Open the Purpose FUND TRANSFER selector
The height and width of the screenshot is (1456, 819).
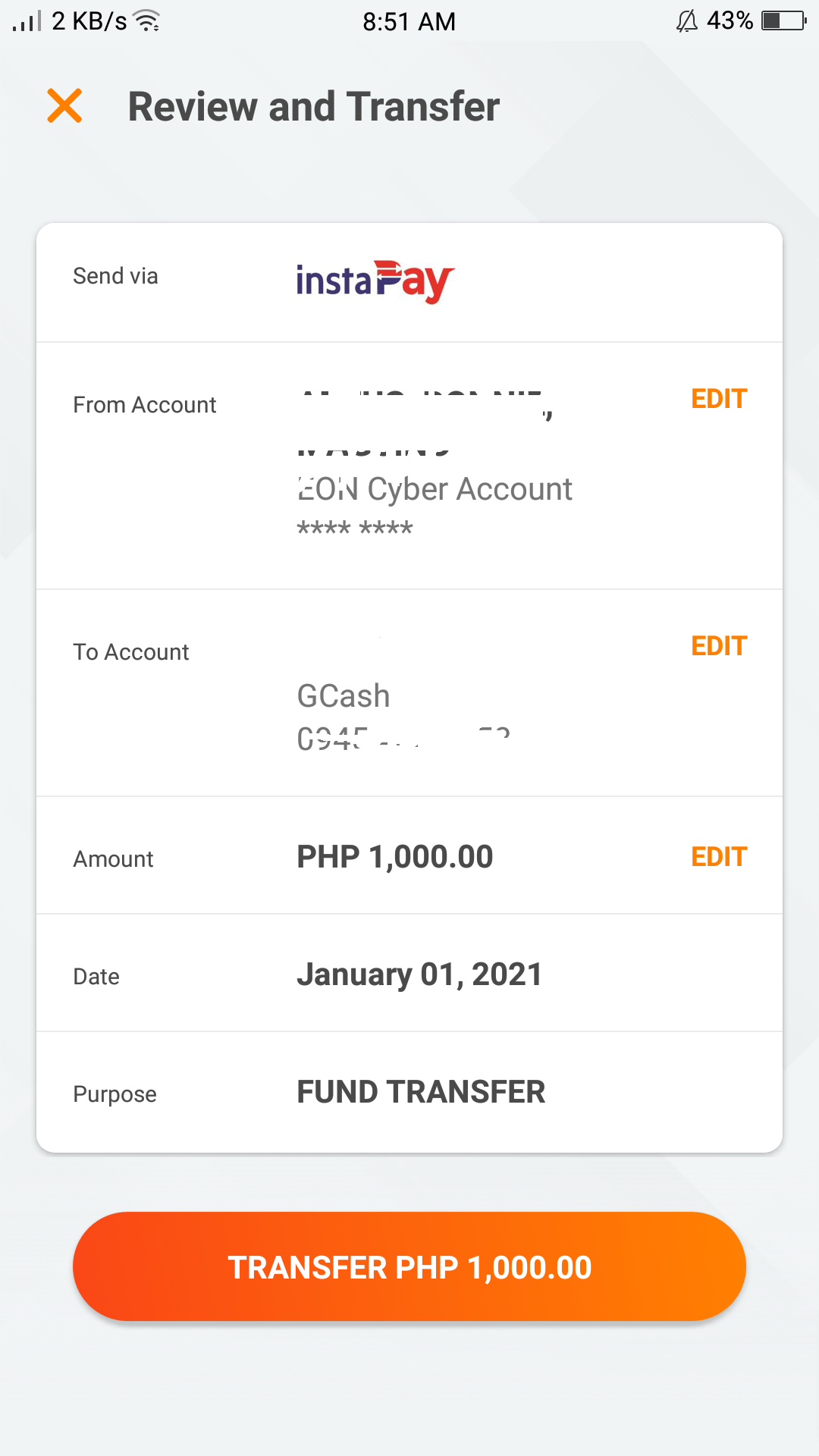pos(421,1092)
